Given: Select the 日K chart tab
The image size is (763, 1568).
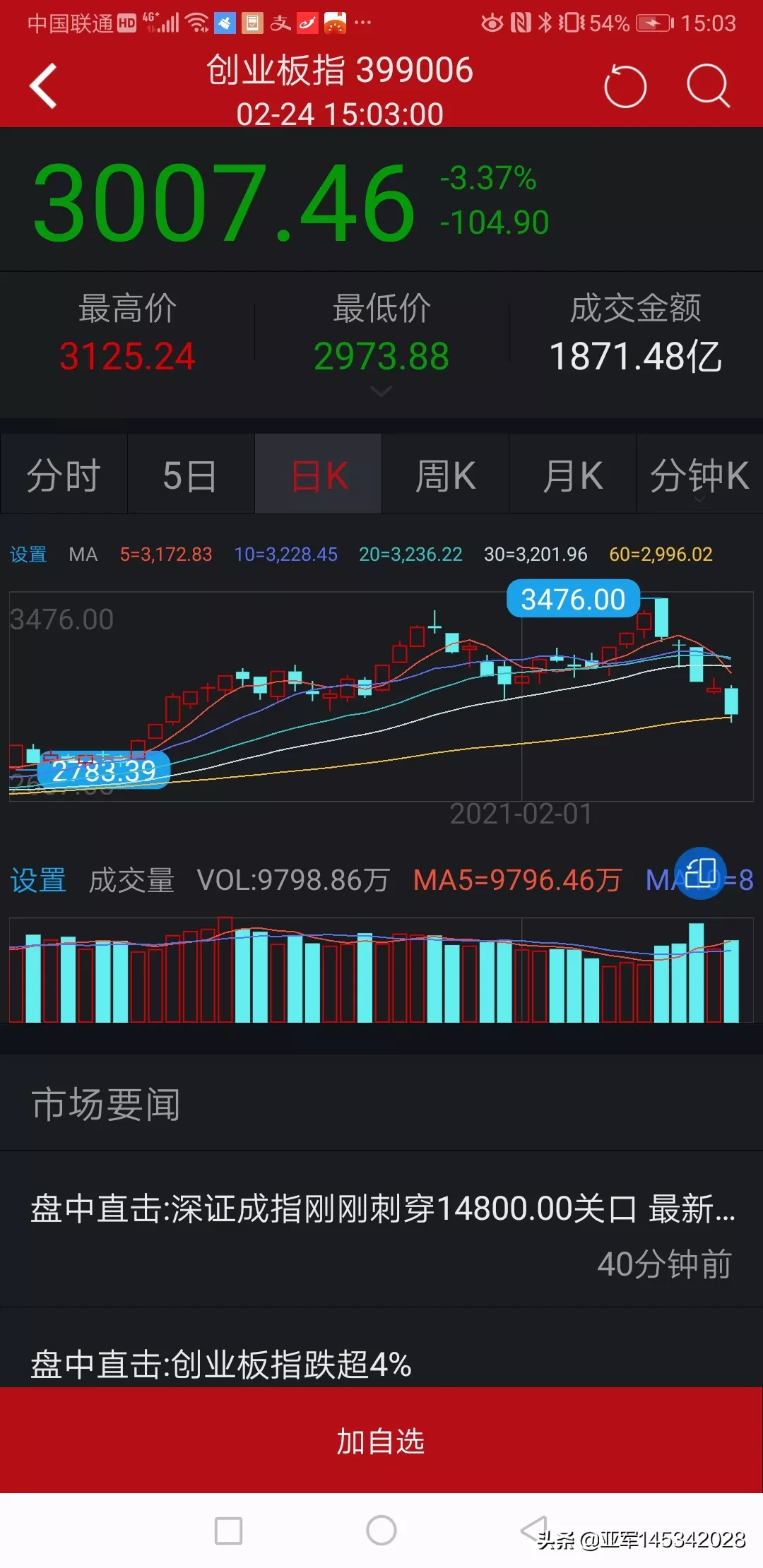Looking at the screenshot, I should [x=319, y=475].
